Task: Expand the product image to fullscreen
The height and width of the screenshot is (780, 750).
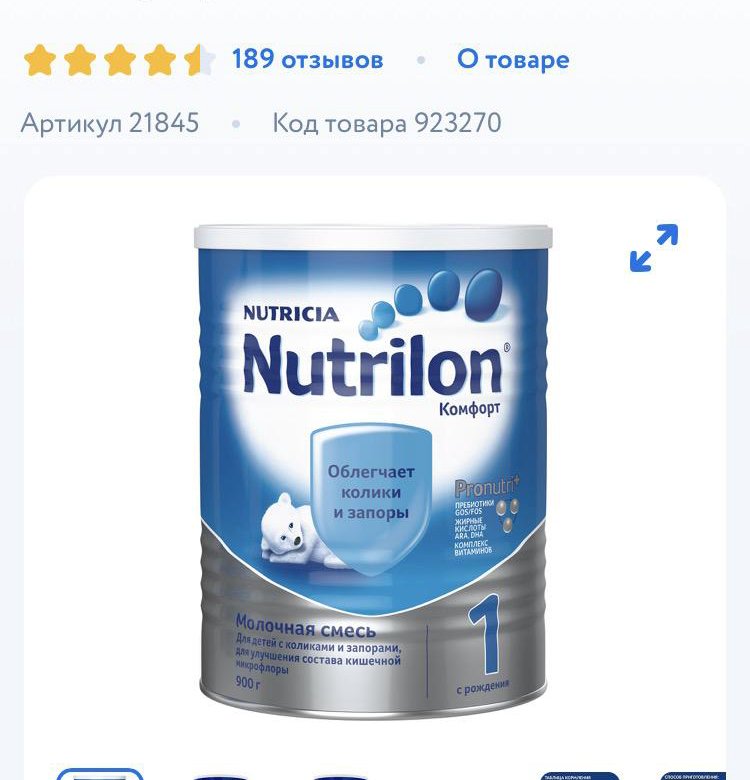Action: coord(654,248)
